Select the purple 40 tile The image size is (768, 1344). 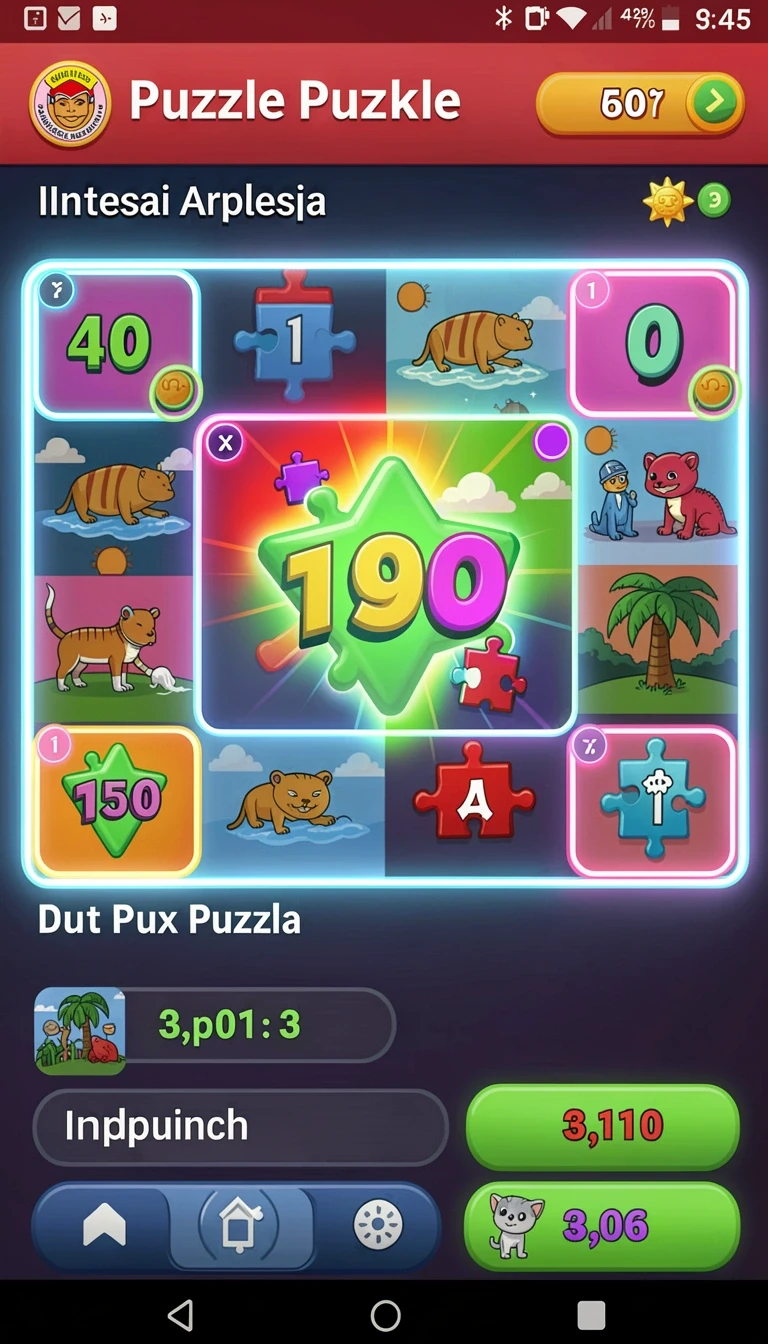coord(117,344)
